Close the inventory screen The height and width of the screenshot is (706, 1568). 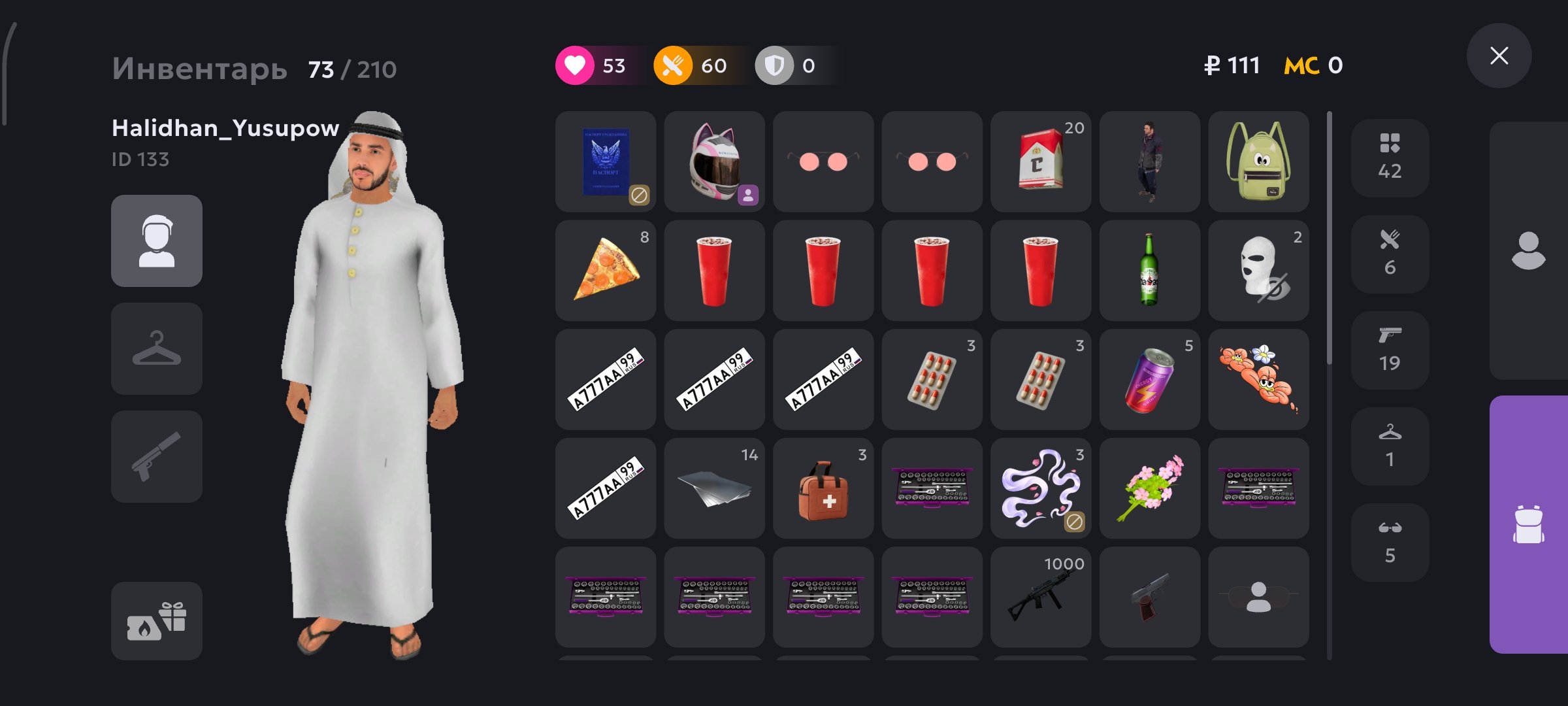1499,56
